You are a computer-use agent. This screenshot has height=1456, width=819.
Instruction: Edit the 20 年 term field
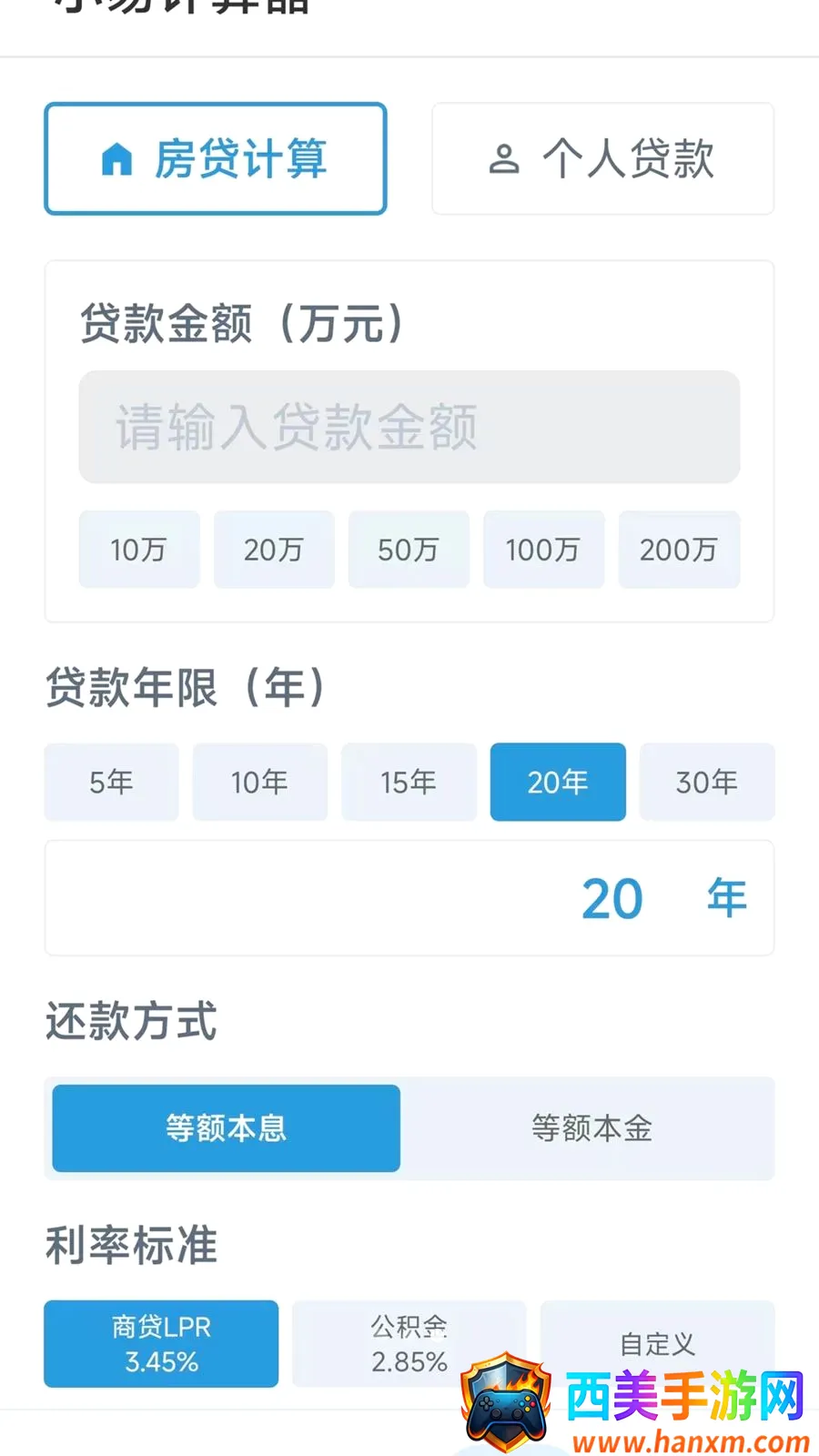(409, 898)
